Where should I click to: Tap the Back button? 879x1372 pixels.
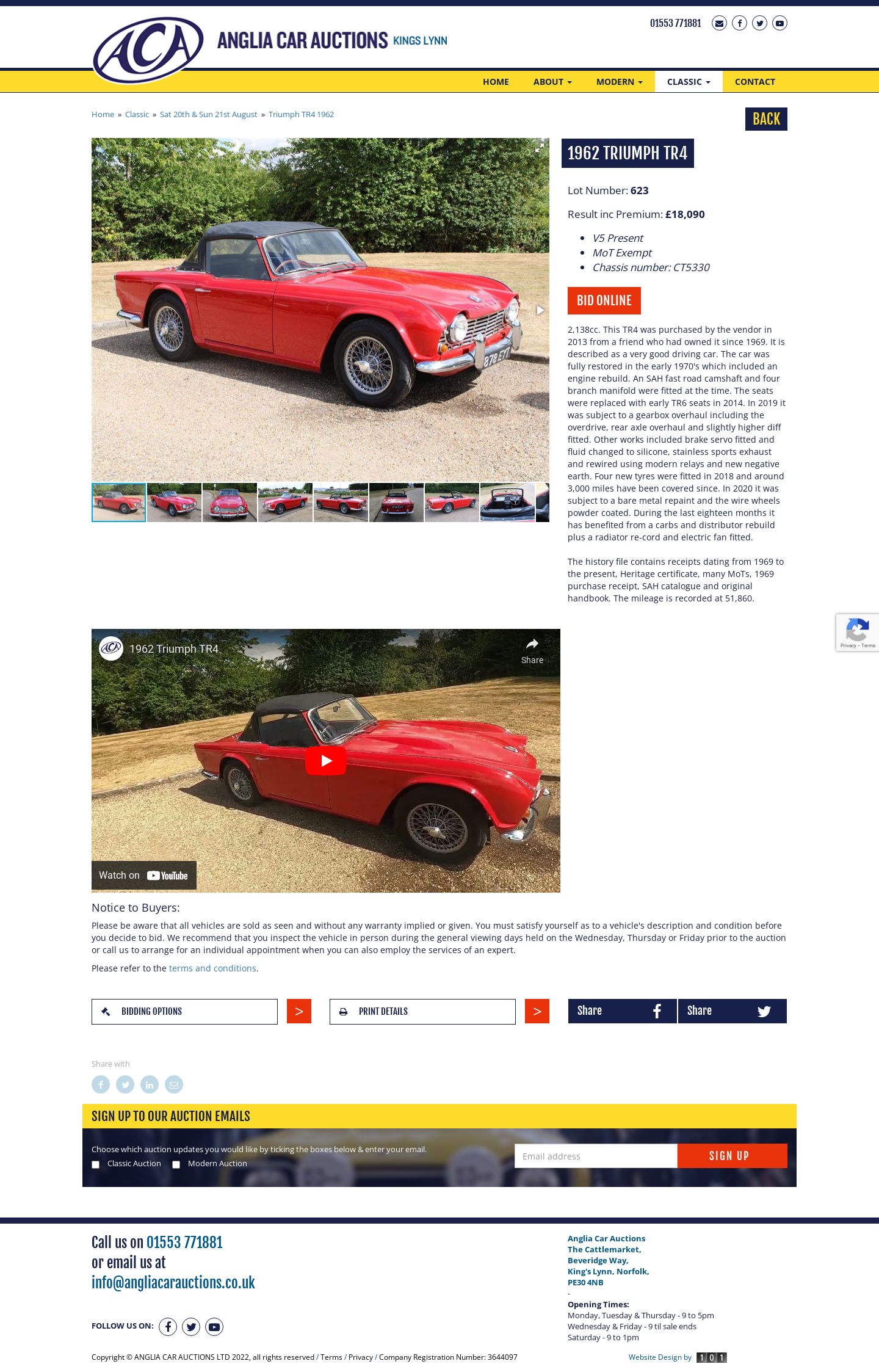click(765, 119)
